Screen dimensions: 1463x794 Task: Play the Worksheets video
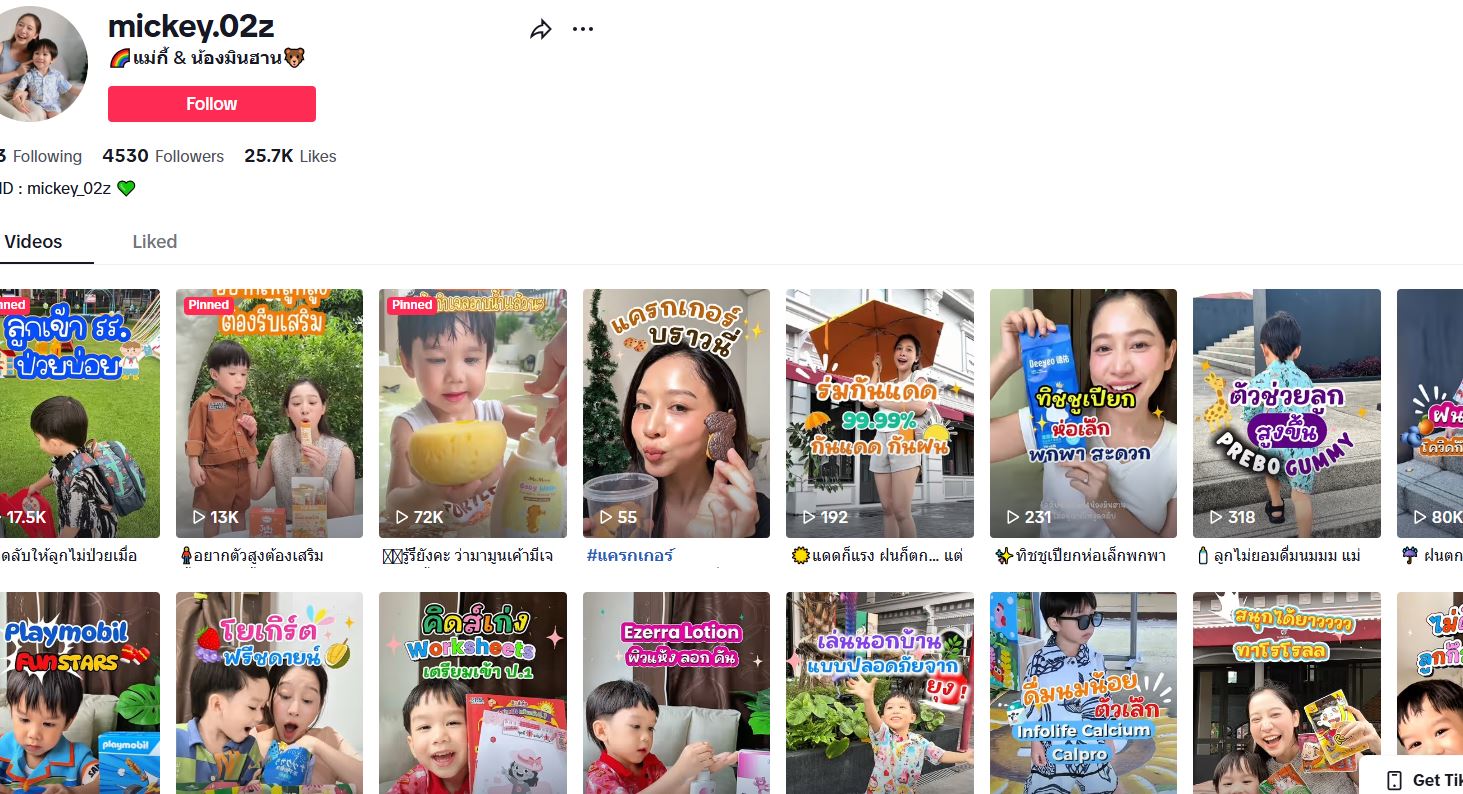pyautogui.click(x=472, y=692)
